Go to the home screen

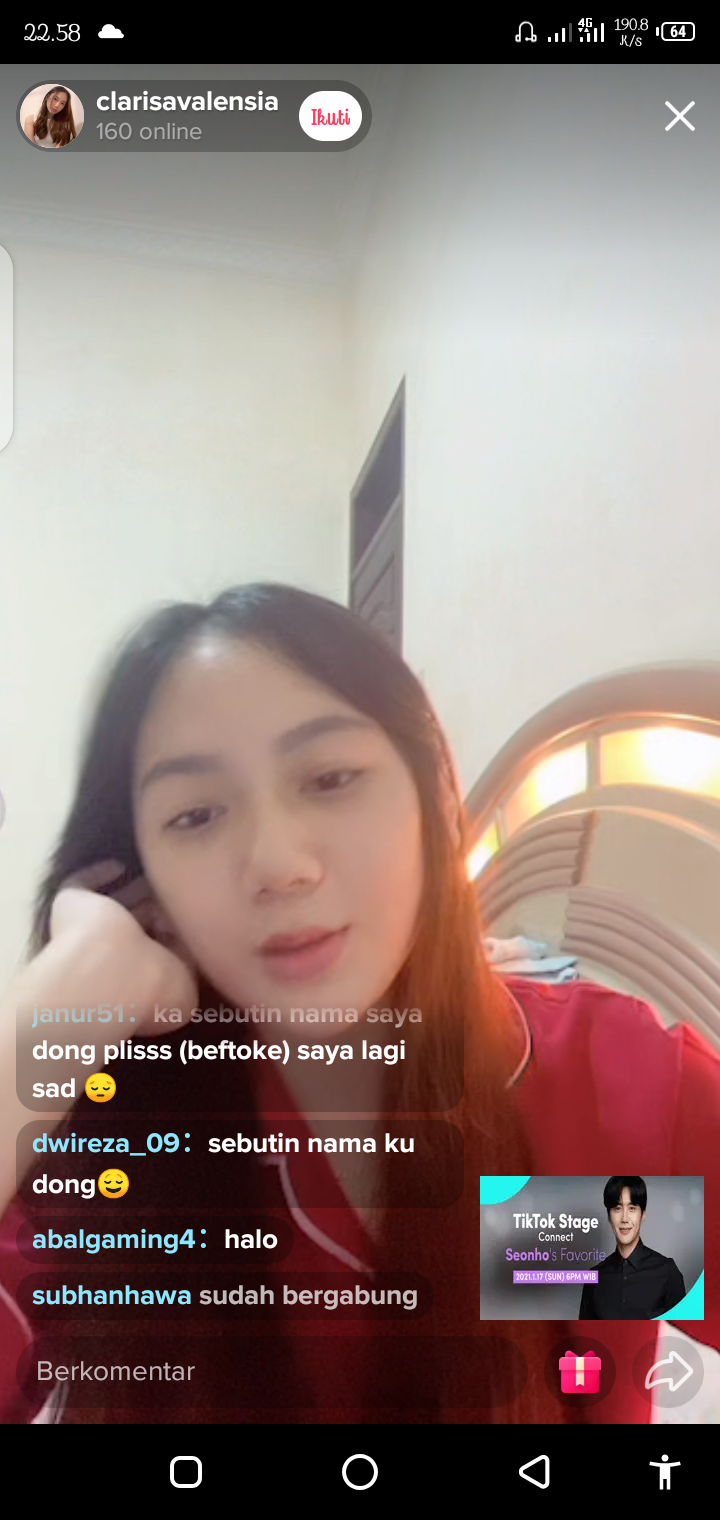tap(360, 1472)
